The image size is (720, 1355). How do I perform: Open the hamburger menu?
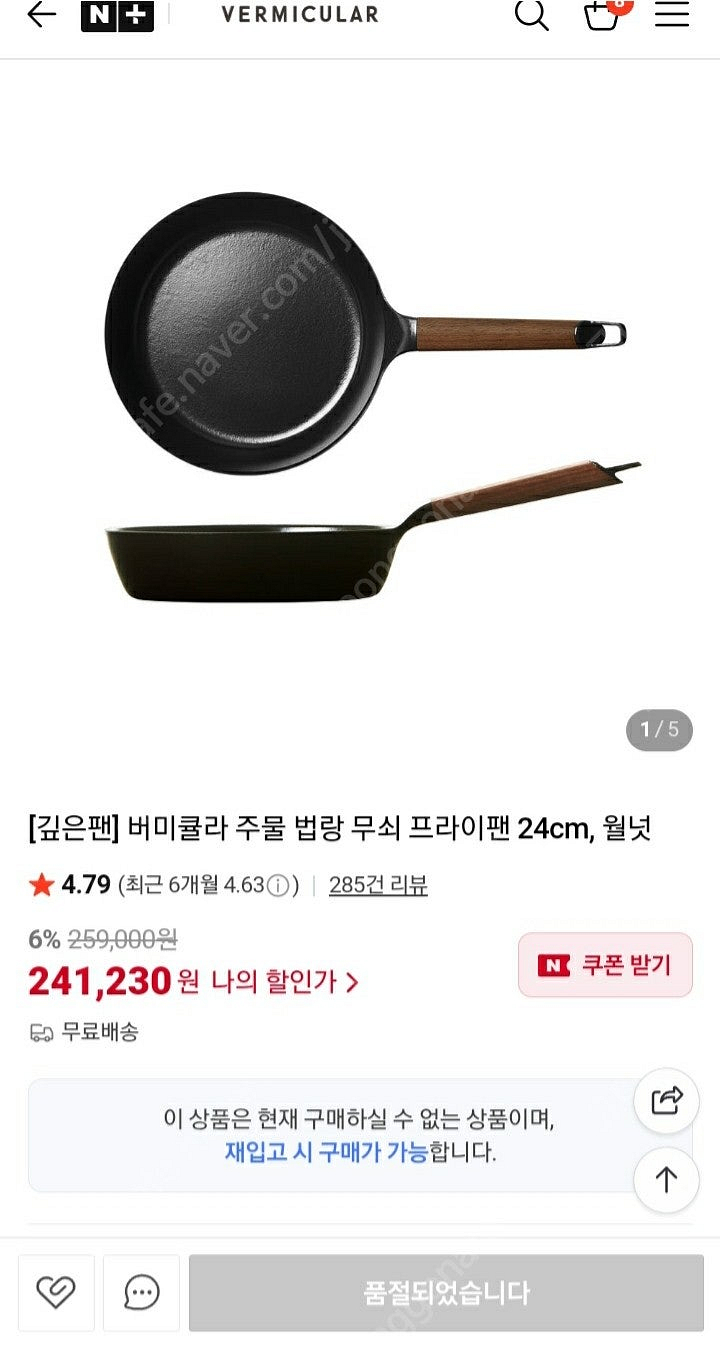coord(672,15)
